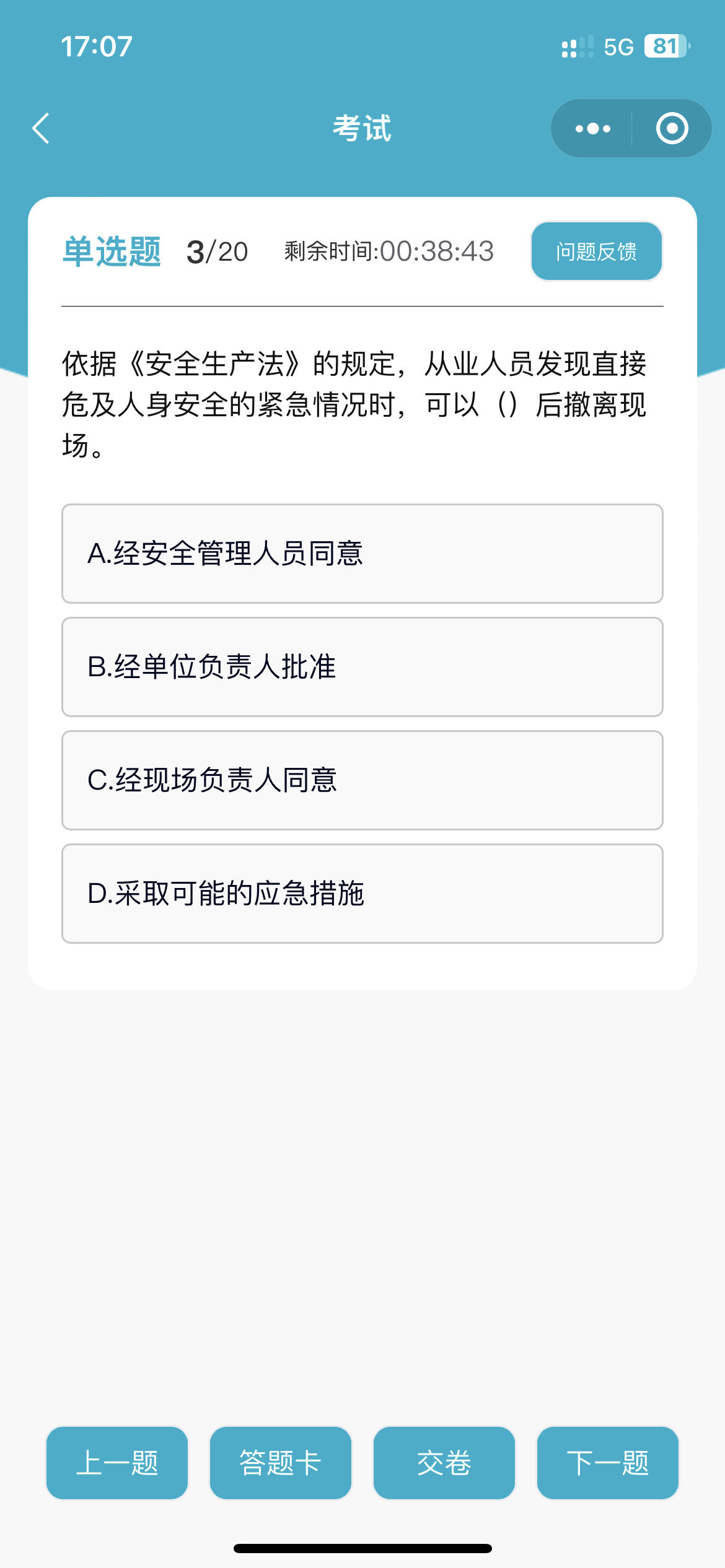The image size is (725, 1568).
Task: Go back using the top-left arrow
Action: (x=41, y=128)
